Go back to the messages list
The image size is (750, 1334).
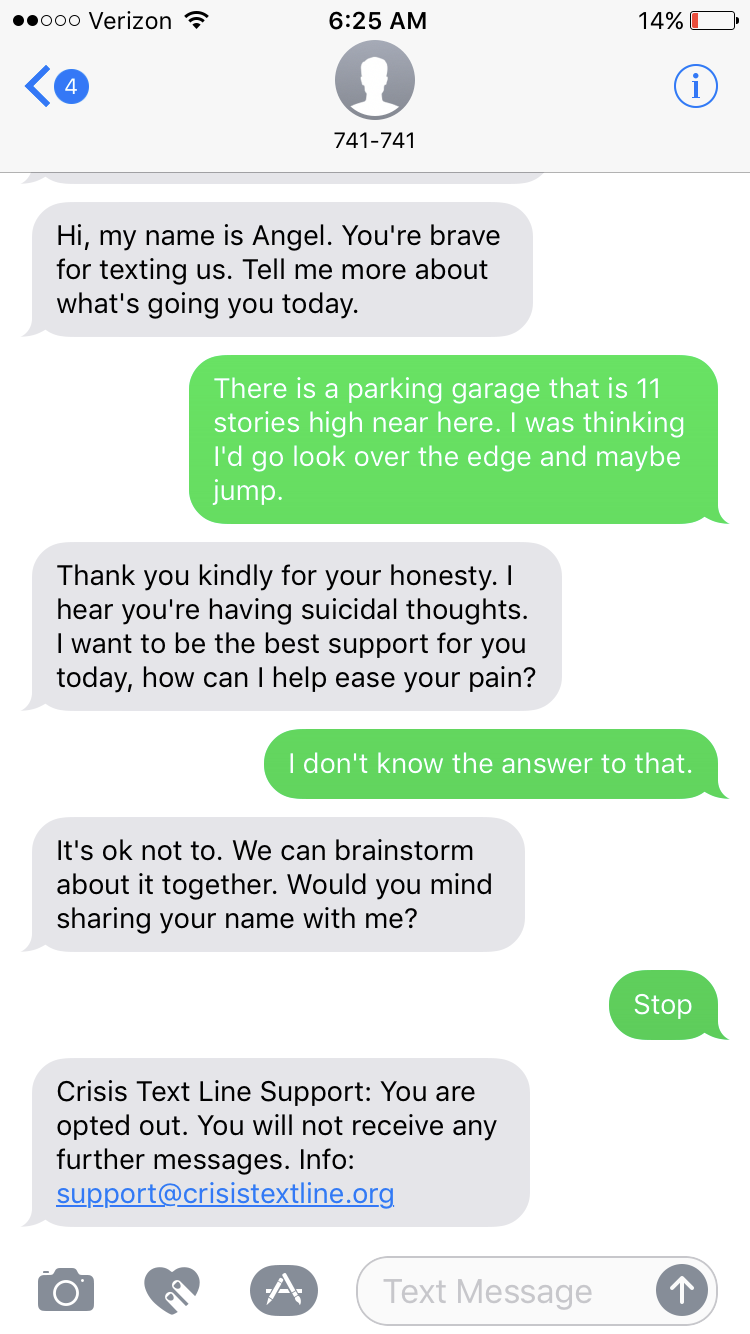click(55, 87)
